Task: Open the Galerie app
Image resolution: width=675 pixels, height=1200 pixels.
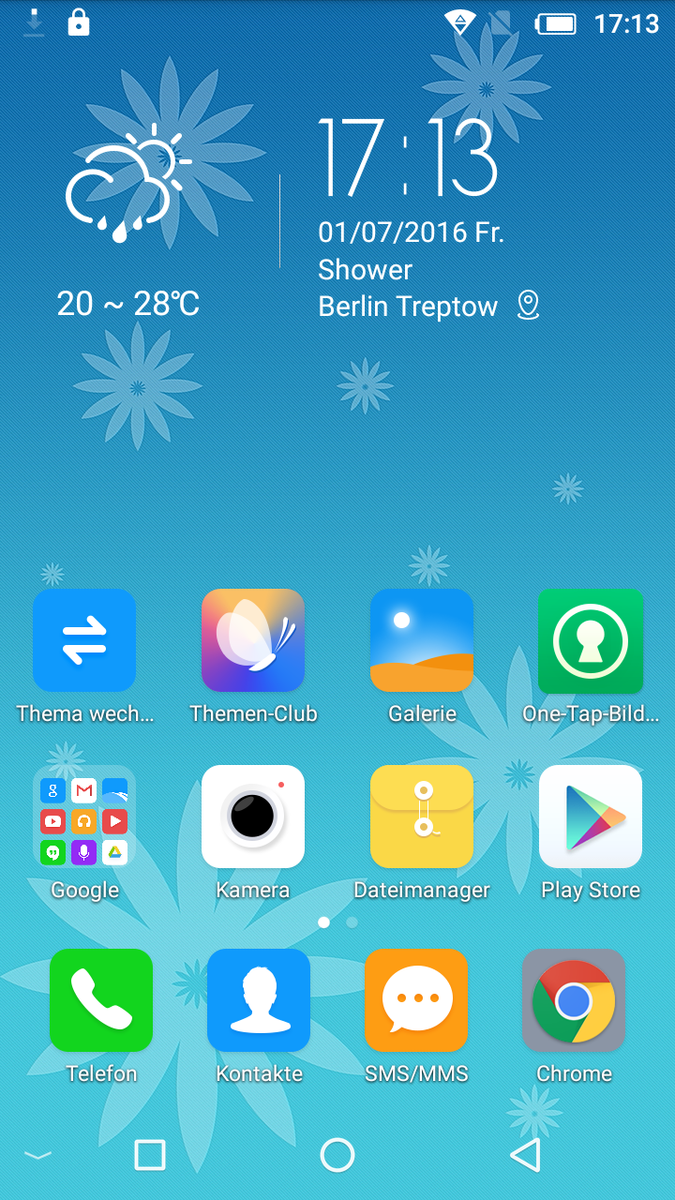Action: 421,641
